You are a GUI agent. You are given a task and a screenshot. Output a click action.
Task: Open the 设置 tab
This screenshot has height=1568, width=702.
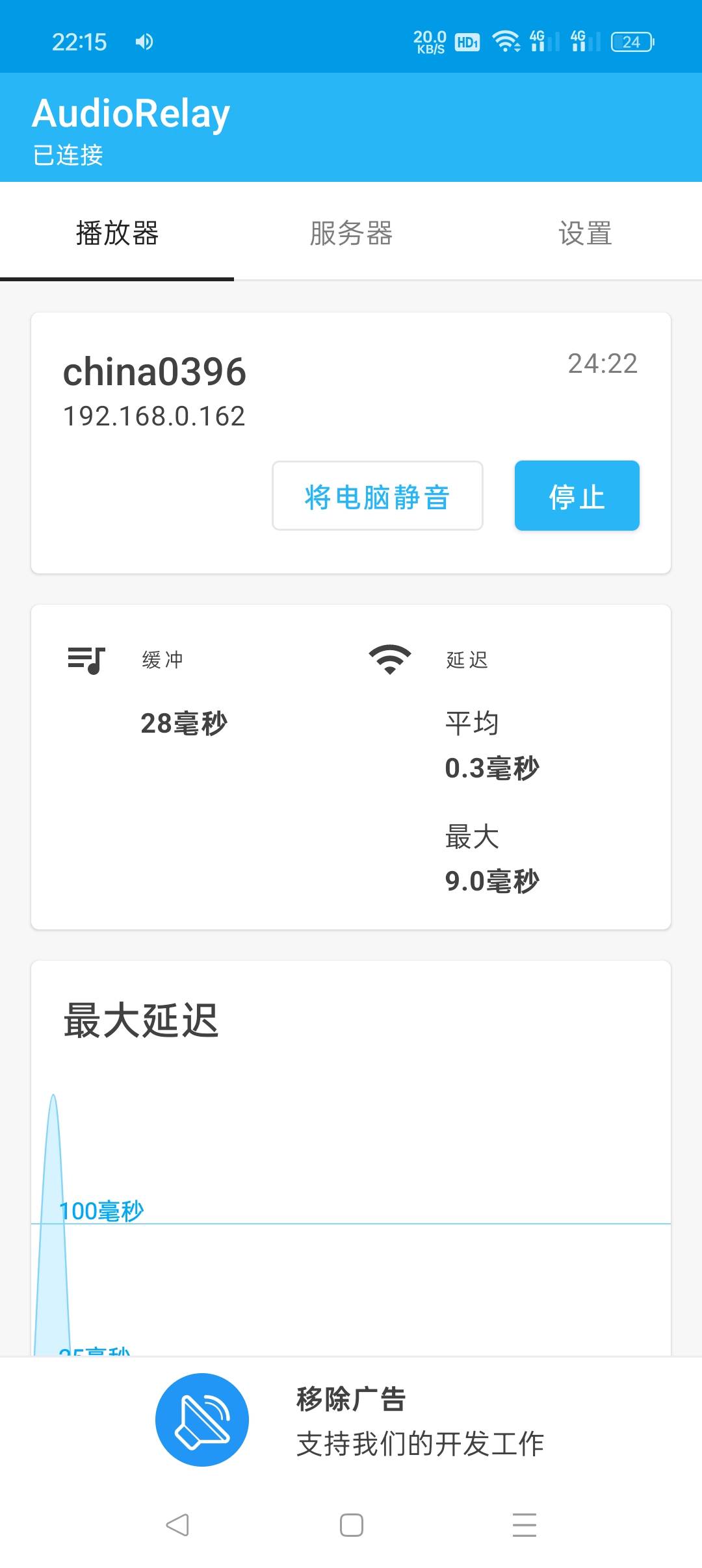tap(585, 233)
